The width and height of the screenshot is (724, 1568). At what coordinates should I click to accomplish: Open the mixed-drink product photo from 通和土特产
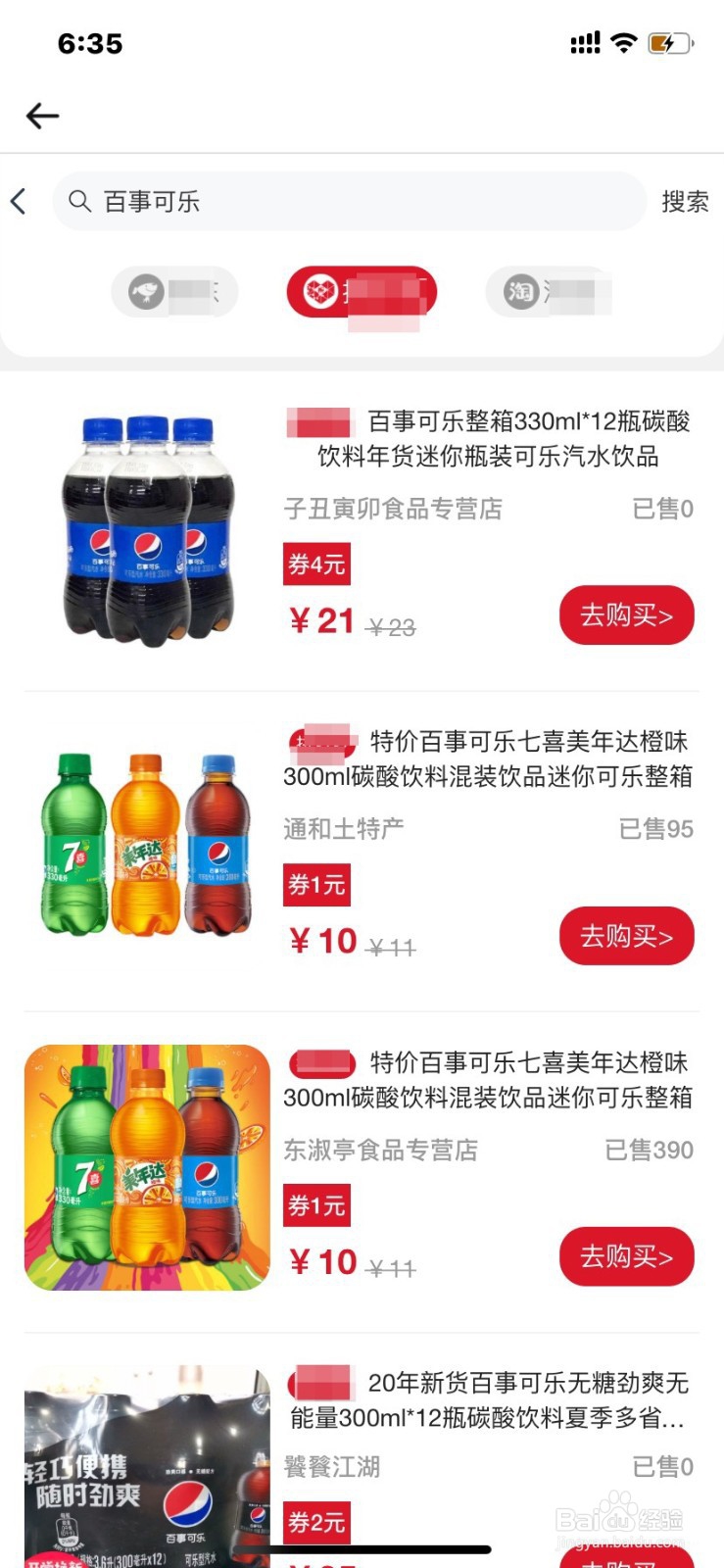pyautogui.click(x=147, y=846)
